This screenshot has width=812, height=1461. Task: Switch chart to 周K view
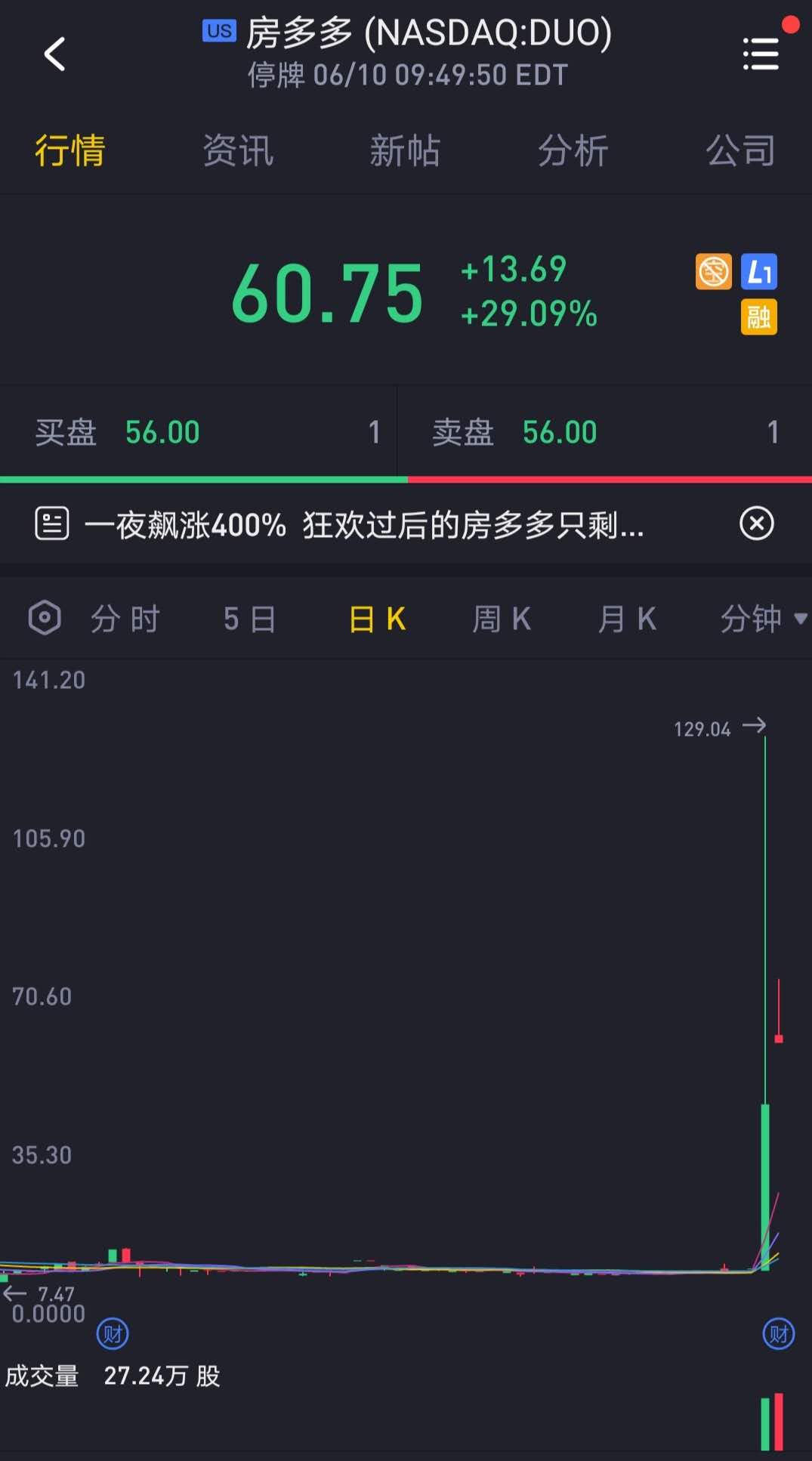pyautogui.click(x=502, y=619)
